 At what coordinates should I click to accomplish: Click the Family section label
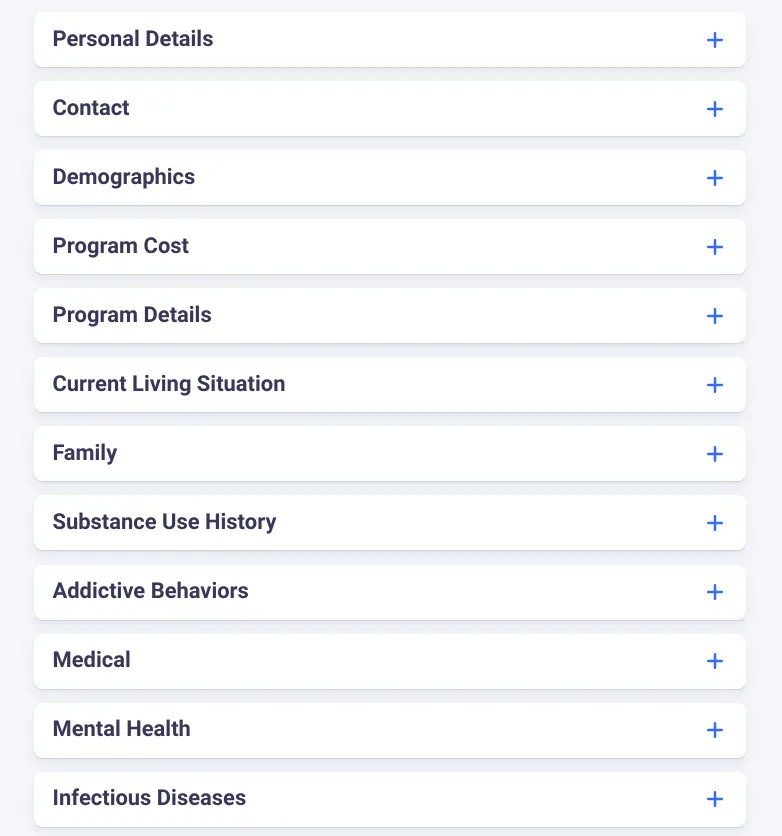84,454
